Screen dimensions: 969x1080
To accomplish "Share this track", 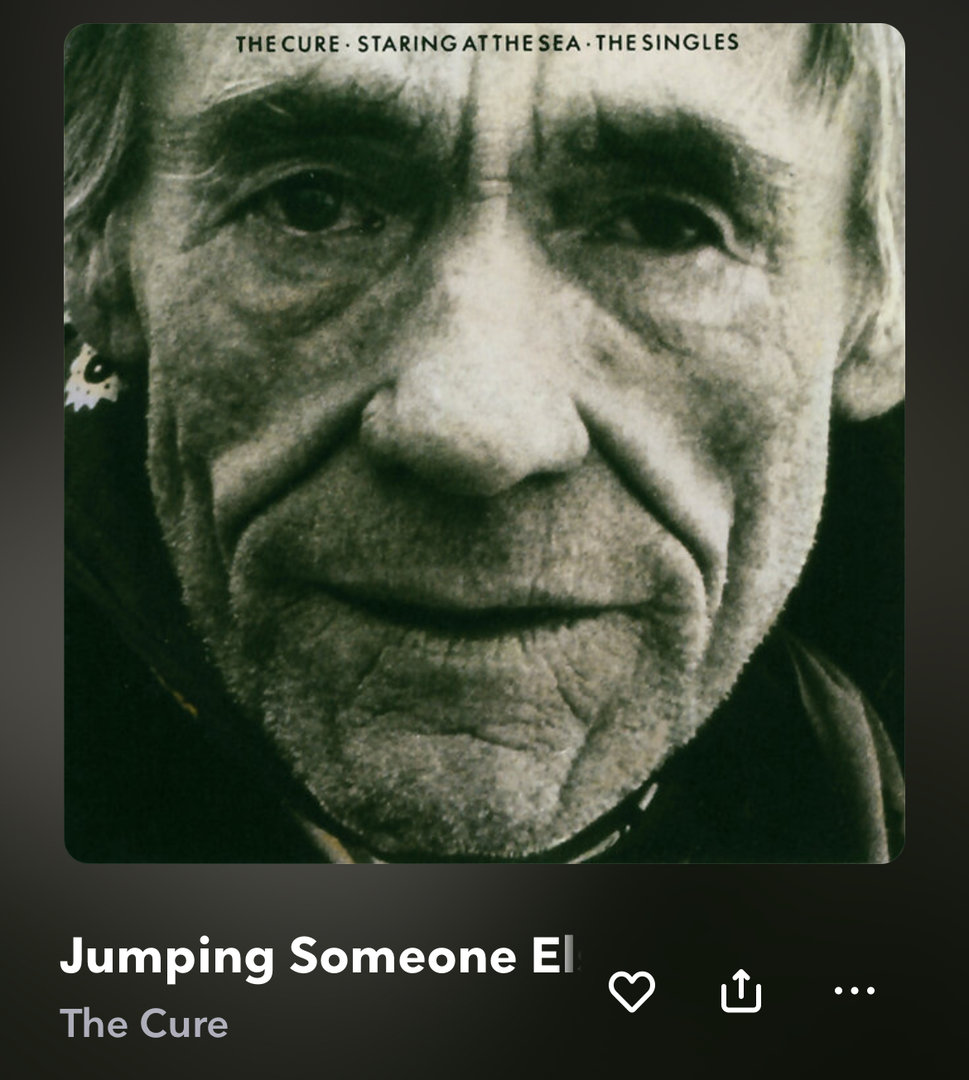I will coord(741,991).
